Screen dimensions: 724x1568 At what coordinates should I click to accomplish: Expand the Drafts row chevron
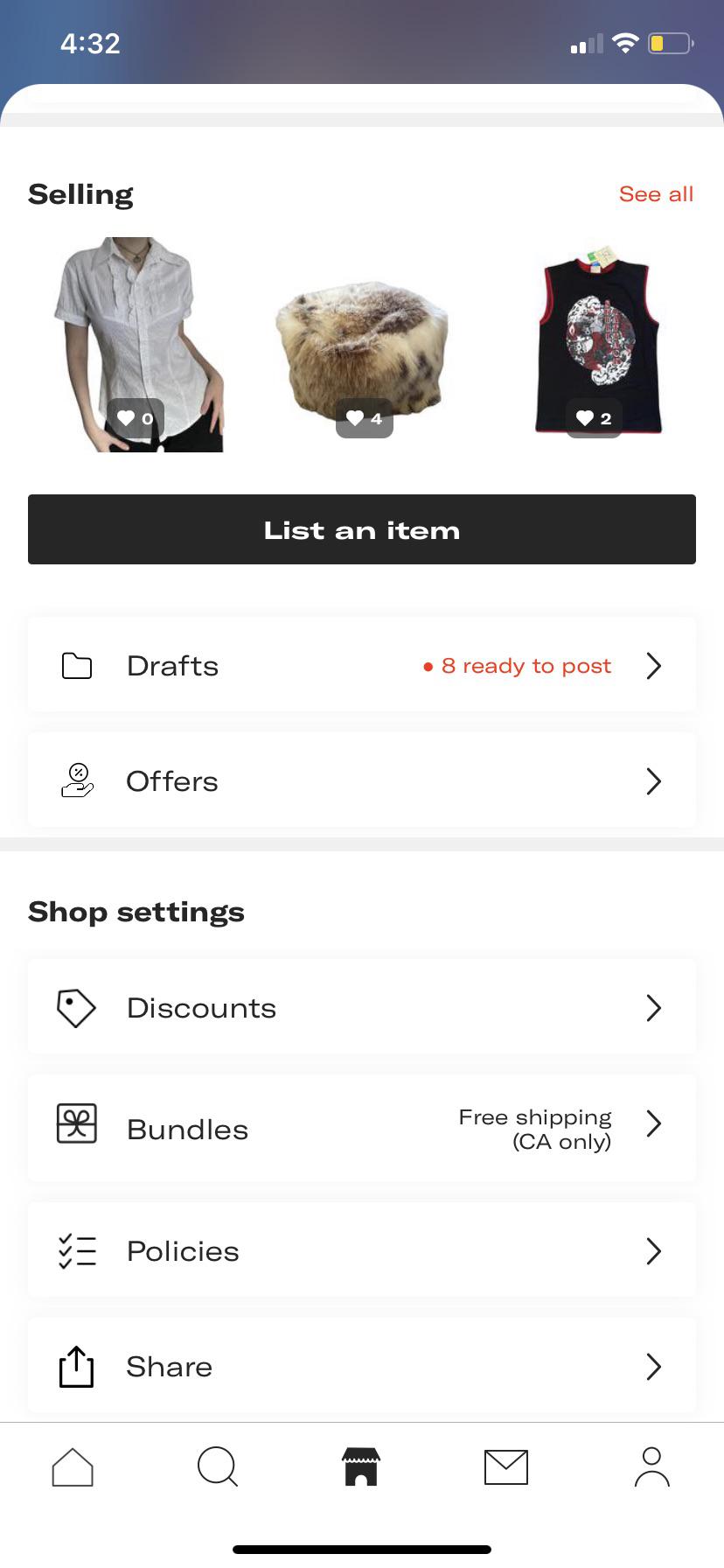tap(654, 665)
